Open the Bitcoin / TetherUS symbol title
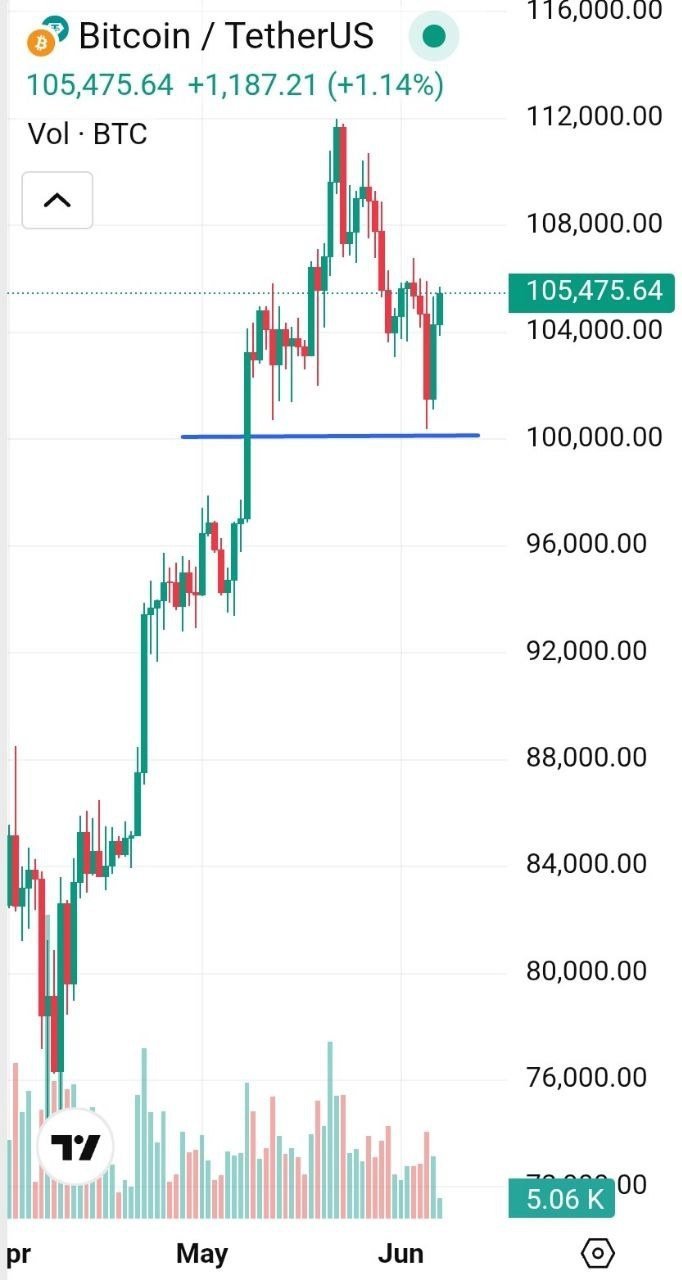This screenshot has width=682, height=1280. 226,36
